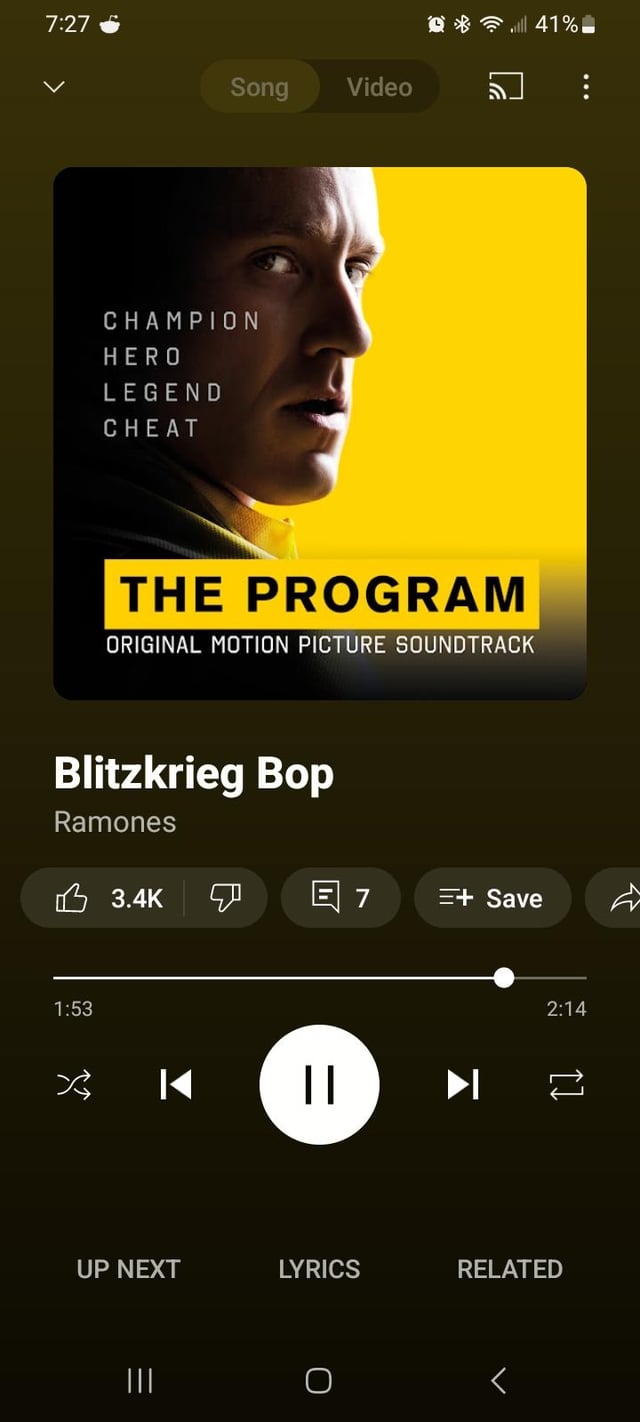The image size is (640, 1422).
Task: Open the three-dot overflow menu
Action: click(x=586, y=87)
